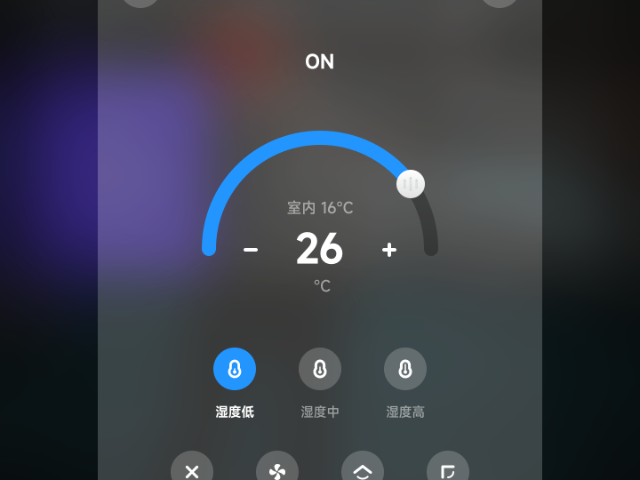
Task: Tap the temperature arc slider handle
Action: coord(411,184)
